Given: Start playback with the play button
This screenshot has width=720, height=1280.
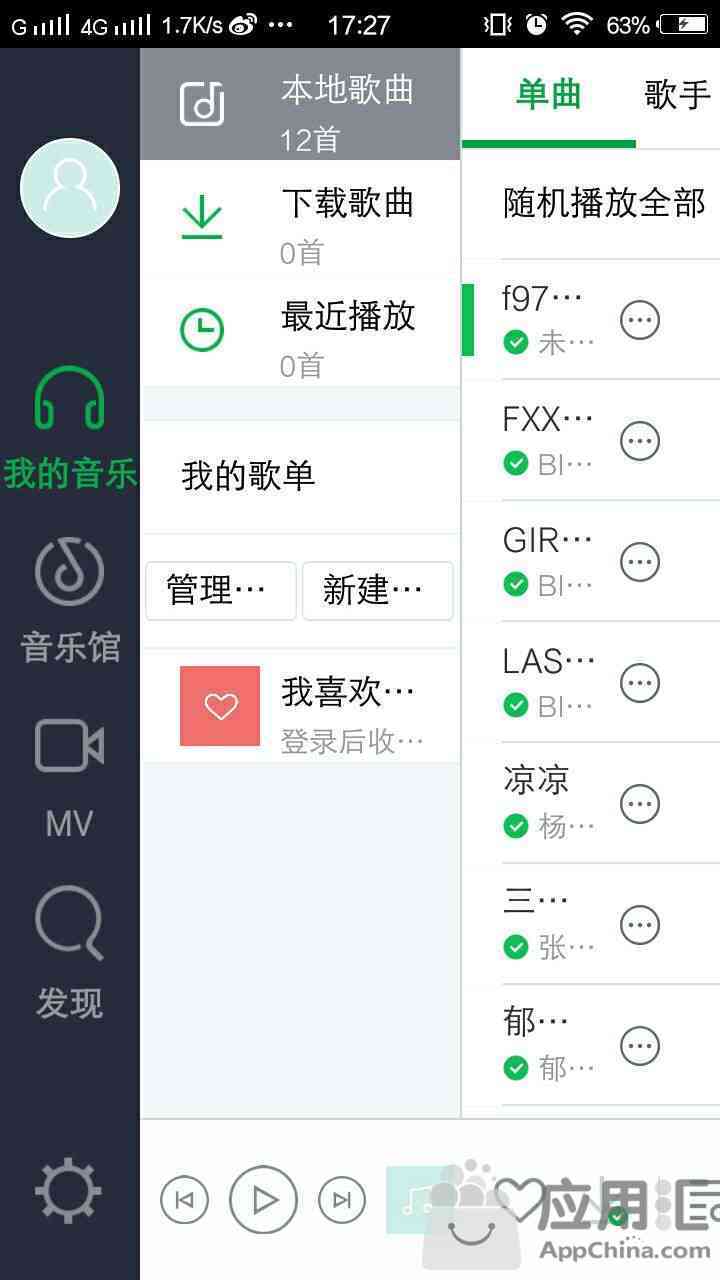Looking at the screenshot, I should [x=263, y=1200].
